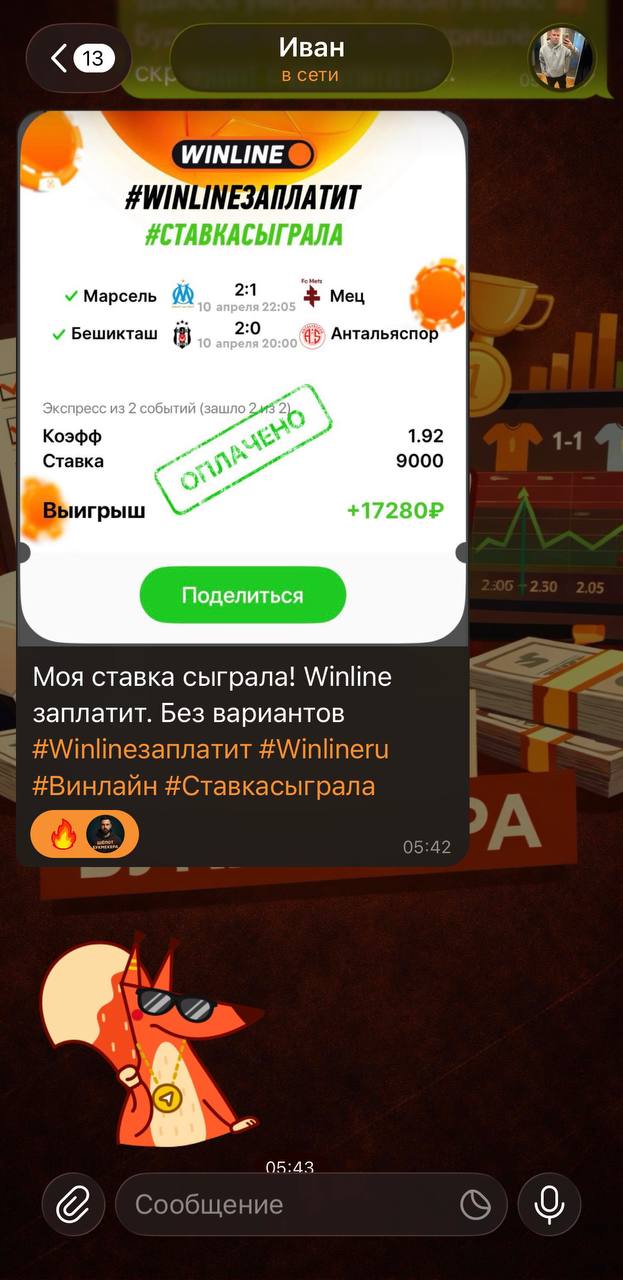Tap the fire reaction on the message
Screen dimensions: 623x1280
[63, 835]
